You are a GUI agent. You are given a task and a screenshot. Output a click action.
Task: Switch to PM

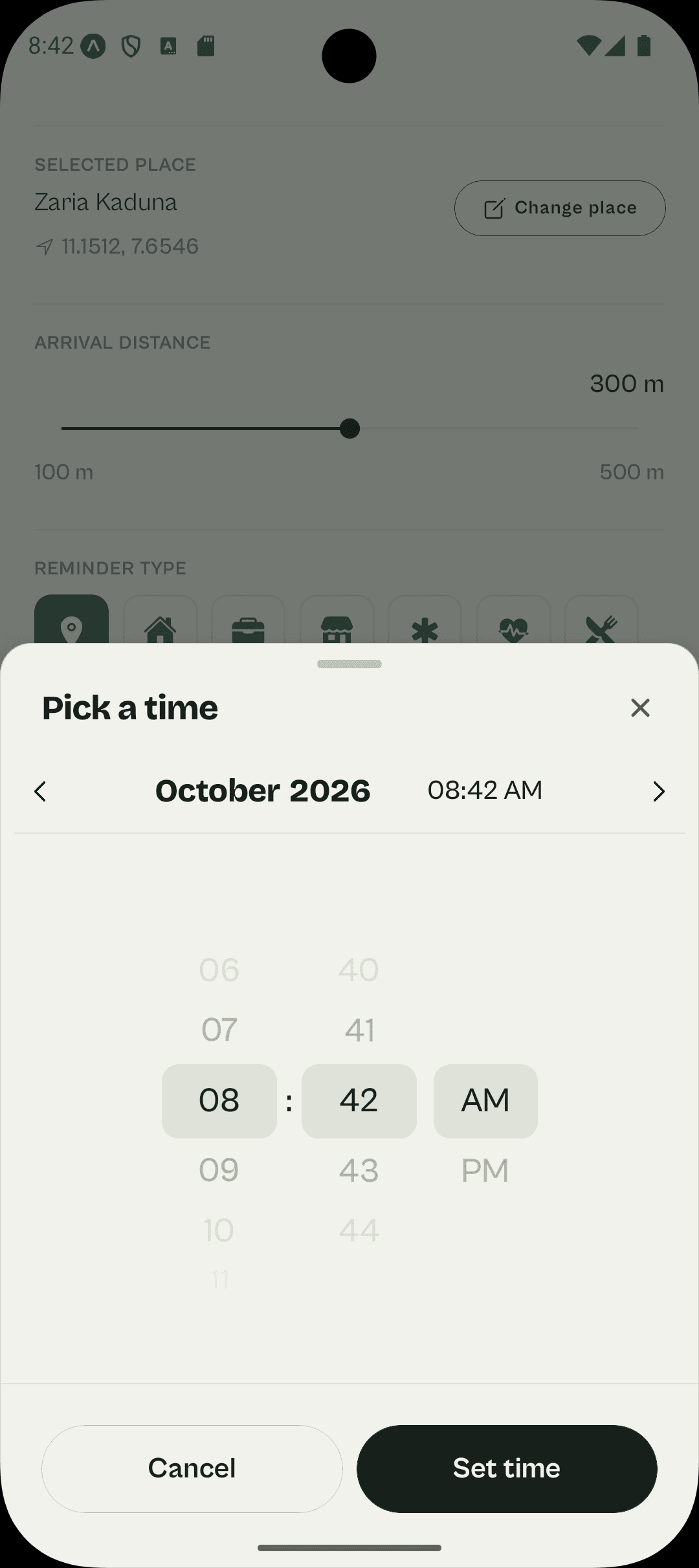coord(485,1170)
